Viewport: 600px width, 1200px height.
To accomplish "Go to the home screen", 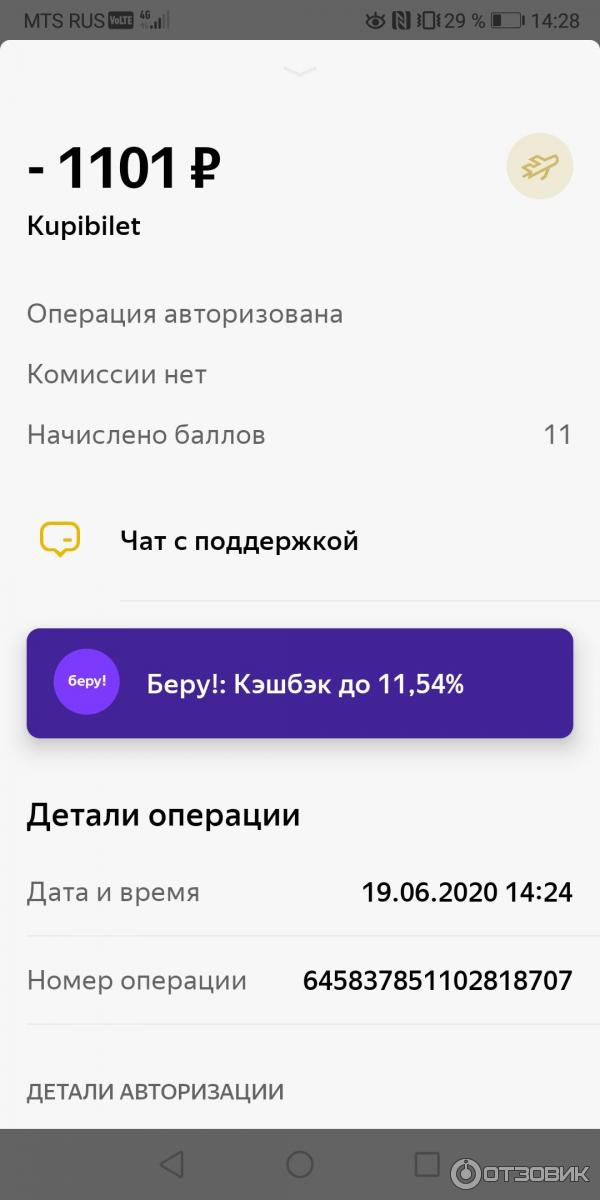I will [x=300, y=1164].
